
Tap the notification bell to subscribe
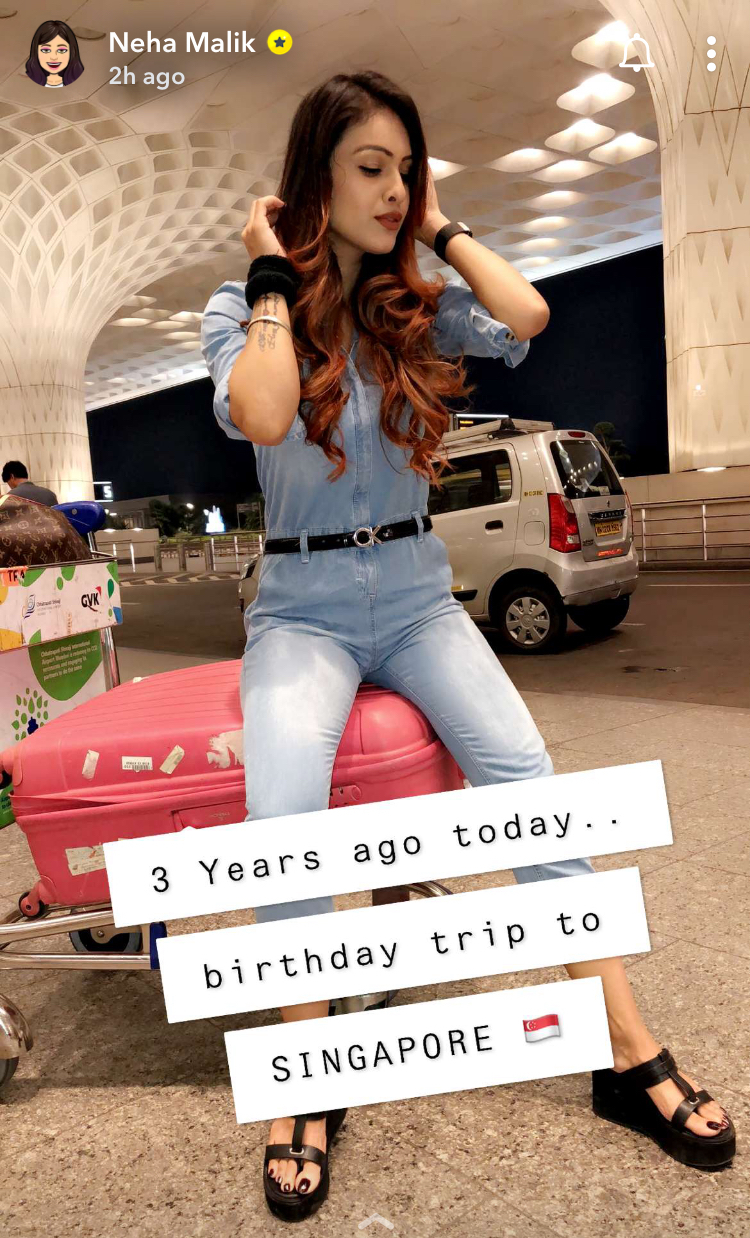pos(636,53)
